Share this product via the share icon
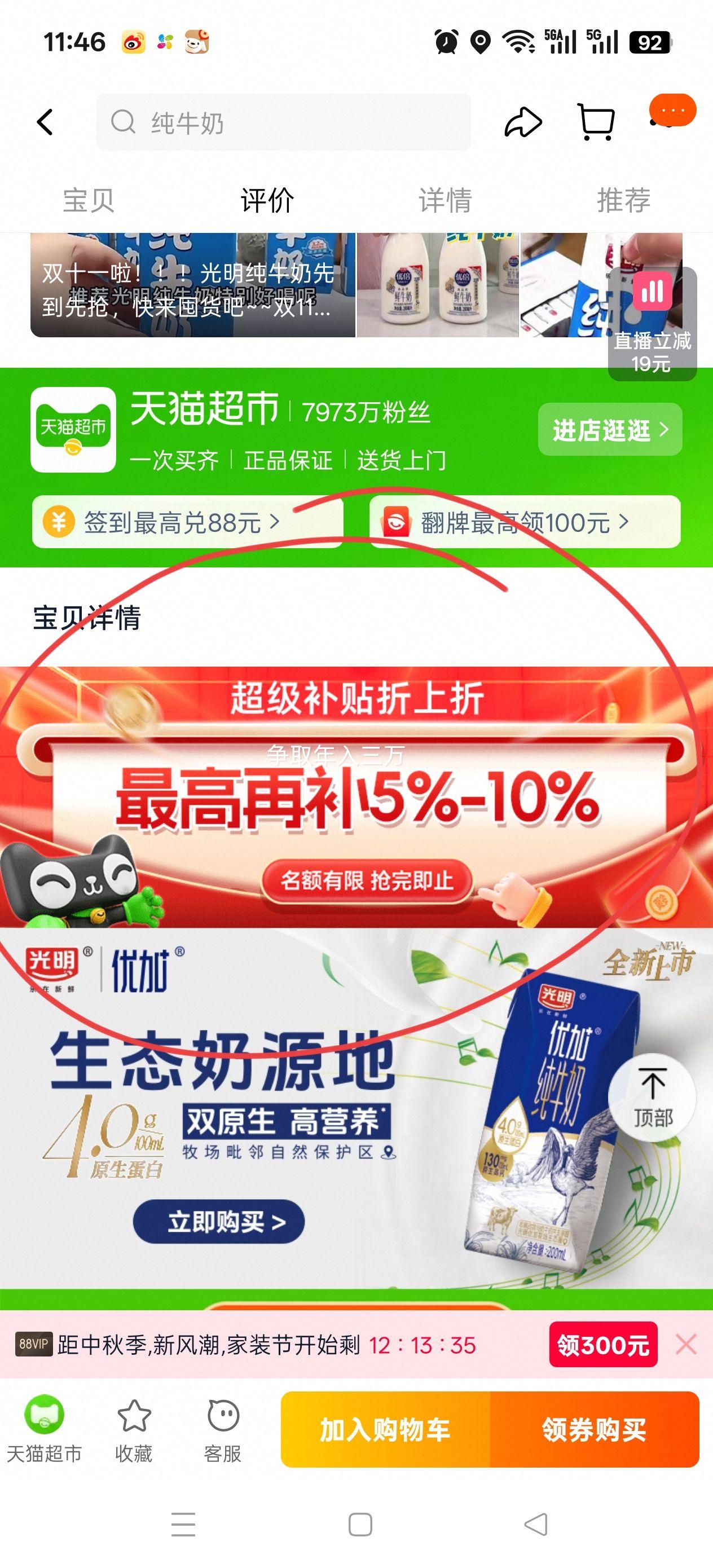Screen dimensions: 713x1568 (525, 122)
